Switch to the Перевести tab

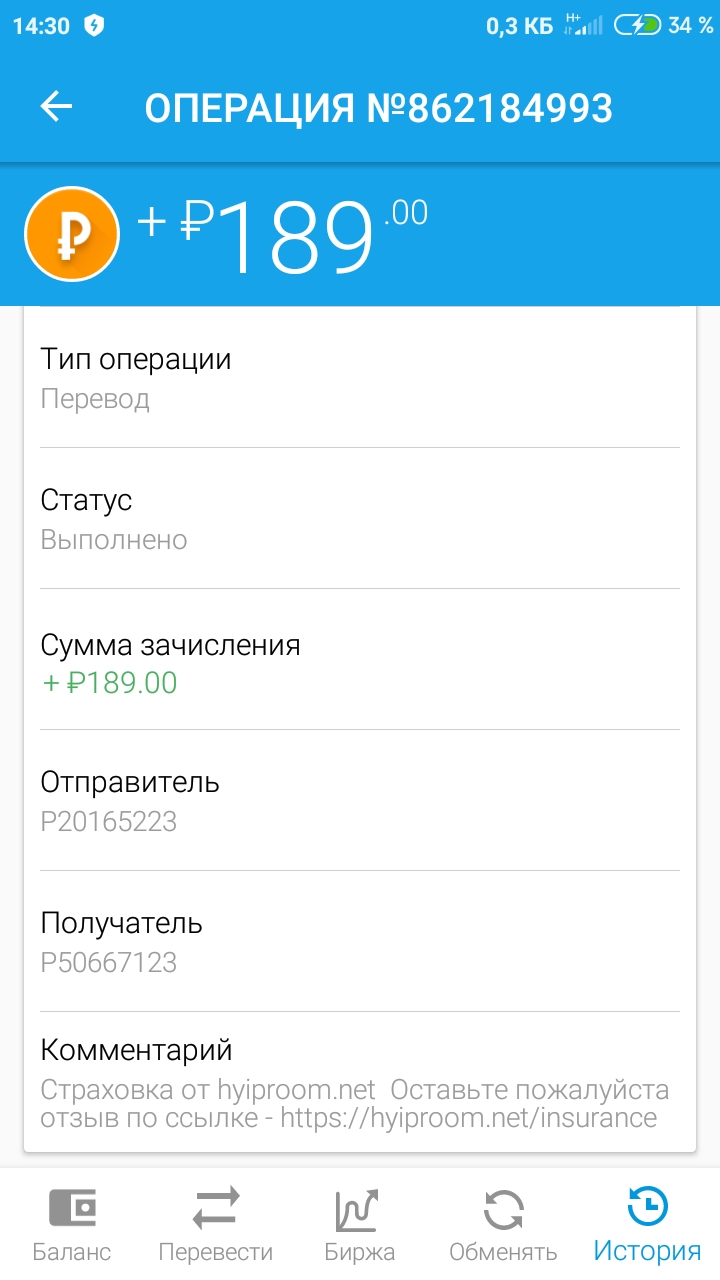(x=216, y=1224)
